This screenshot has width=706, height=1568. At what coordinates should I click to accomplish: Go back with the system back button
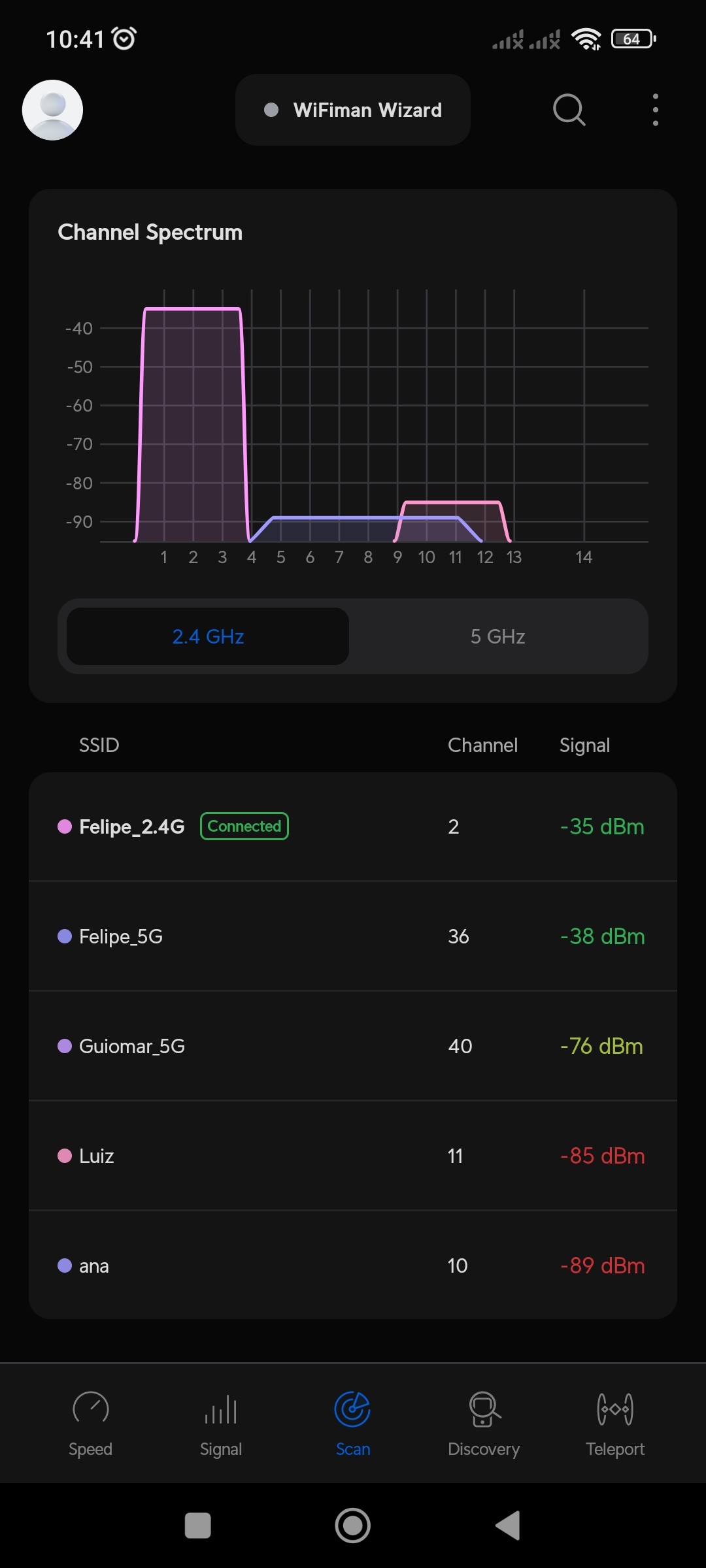[508, 1526]
